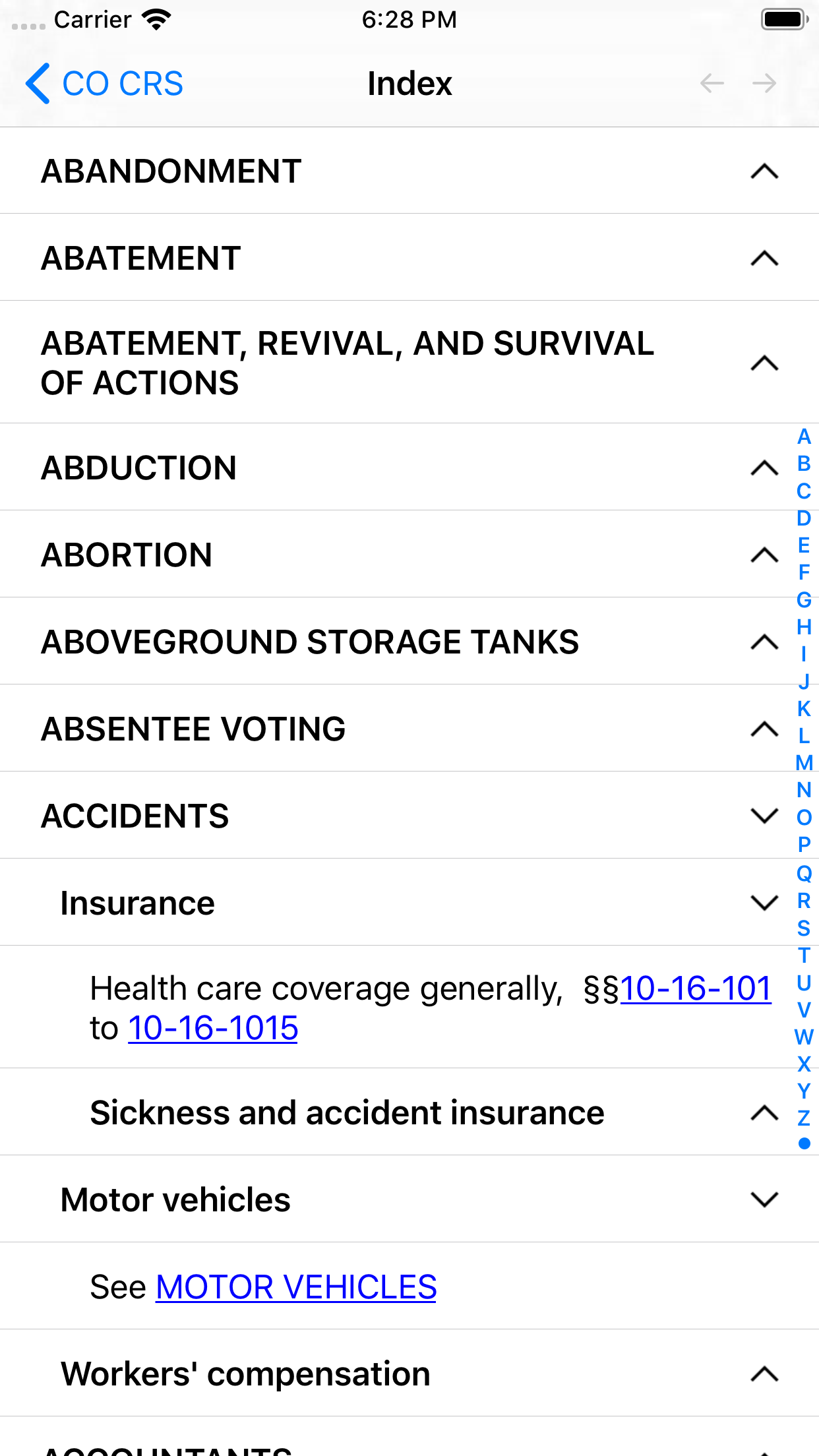Expand the ABSENTEE VOTING entry
This screenshot has height=1456, width=819.
409,729
